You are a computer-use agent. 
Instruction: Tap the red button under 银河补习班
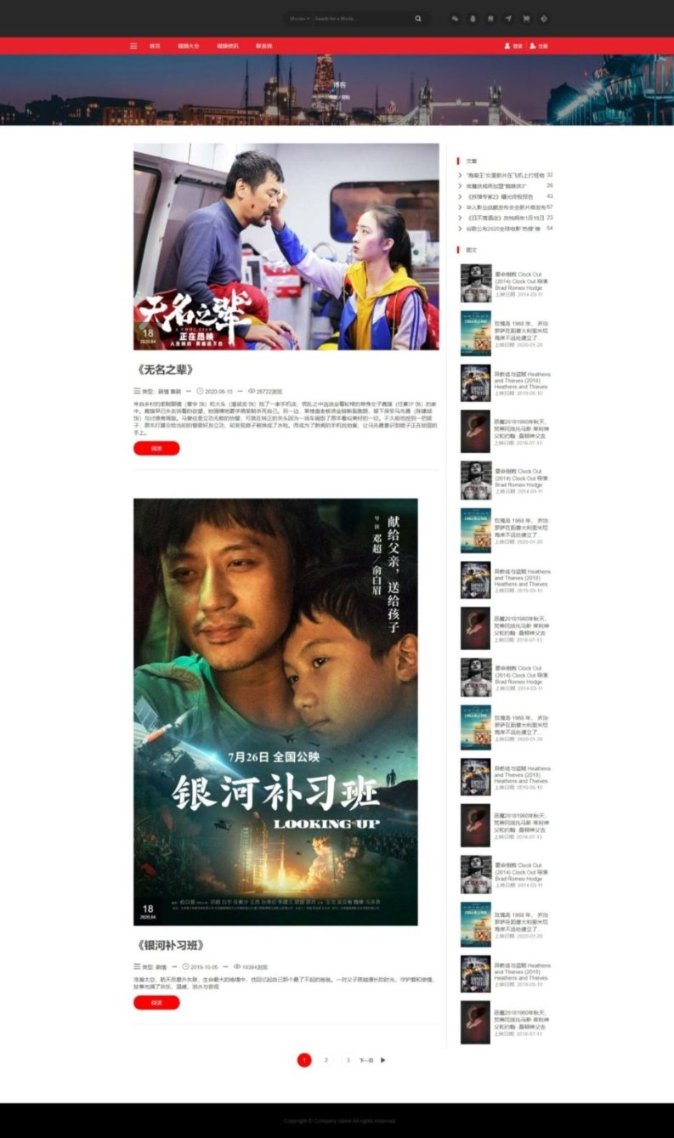click(156, 1002)
